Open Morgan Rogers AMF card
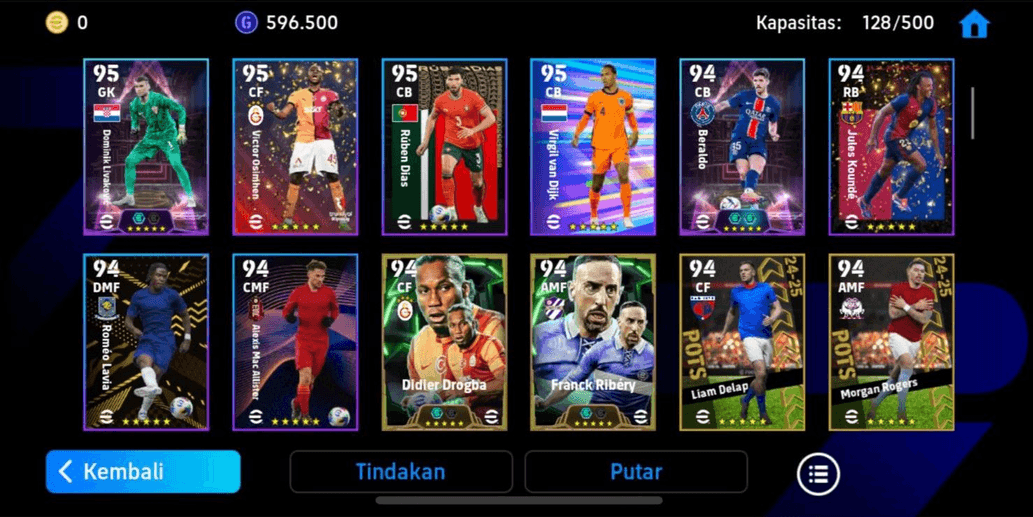This screenshot has height=517, width=1033. (x=891, y=342)
